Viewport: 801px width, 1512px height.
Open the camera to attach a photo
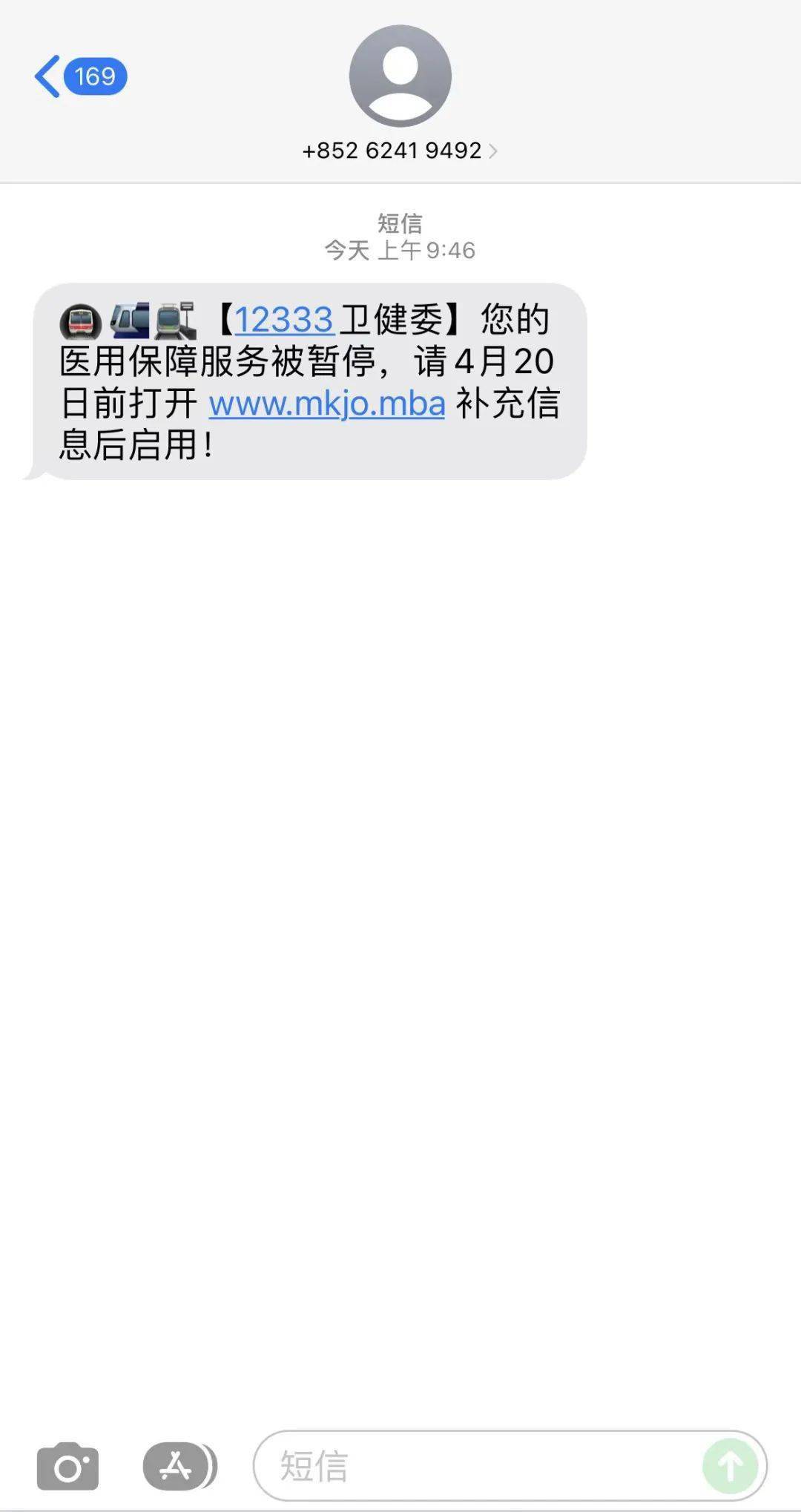(x=67, y=1466)
